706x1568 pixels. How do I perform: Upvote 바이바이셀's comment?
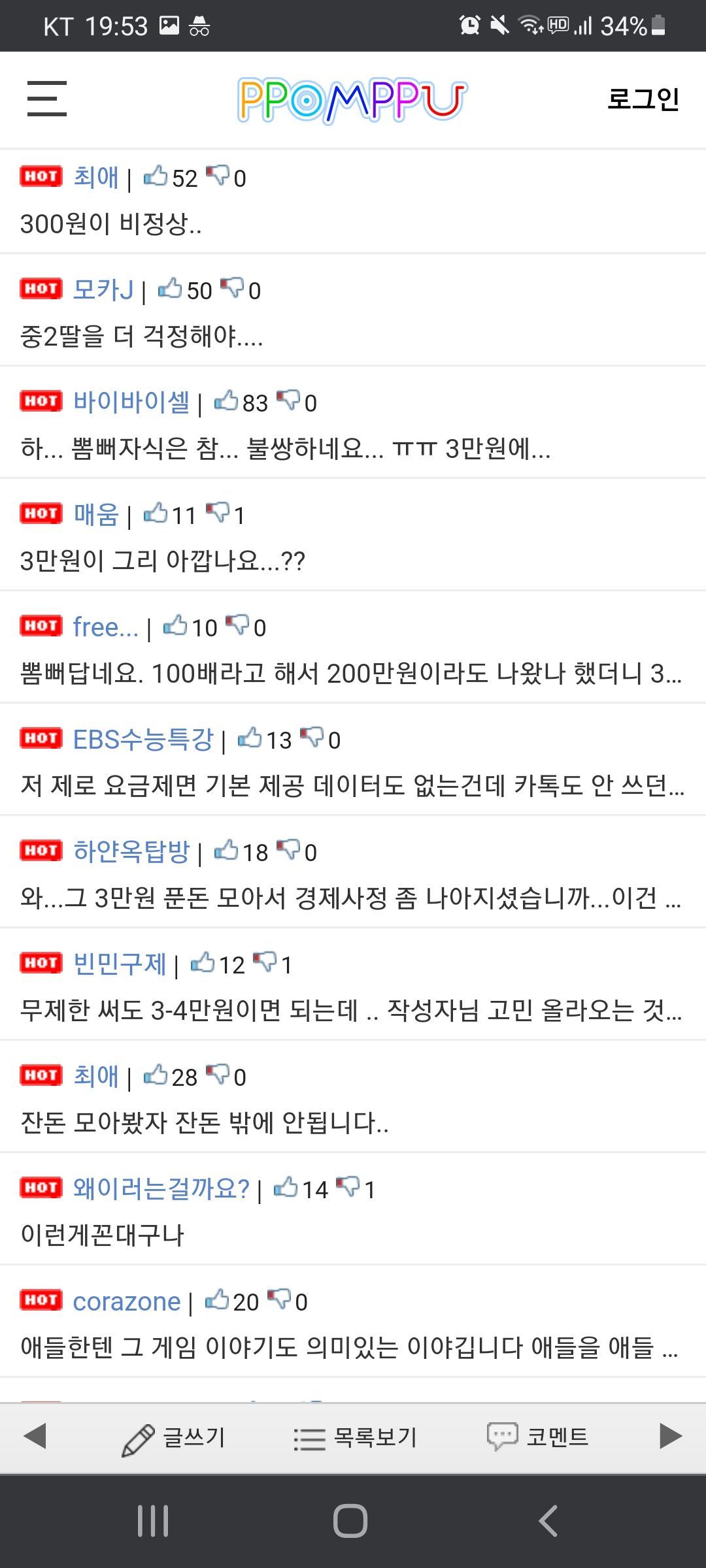pyautogui.click(x=226, y=400)
